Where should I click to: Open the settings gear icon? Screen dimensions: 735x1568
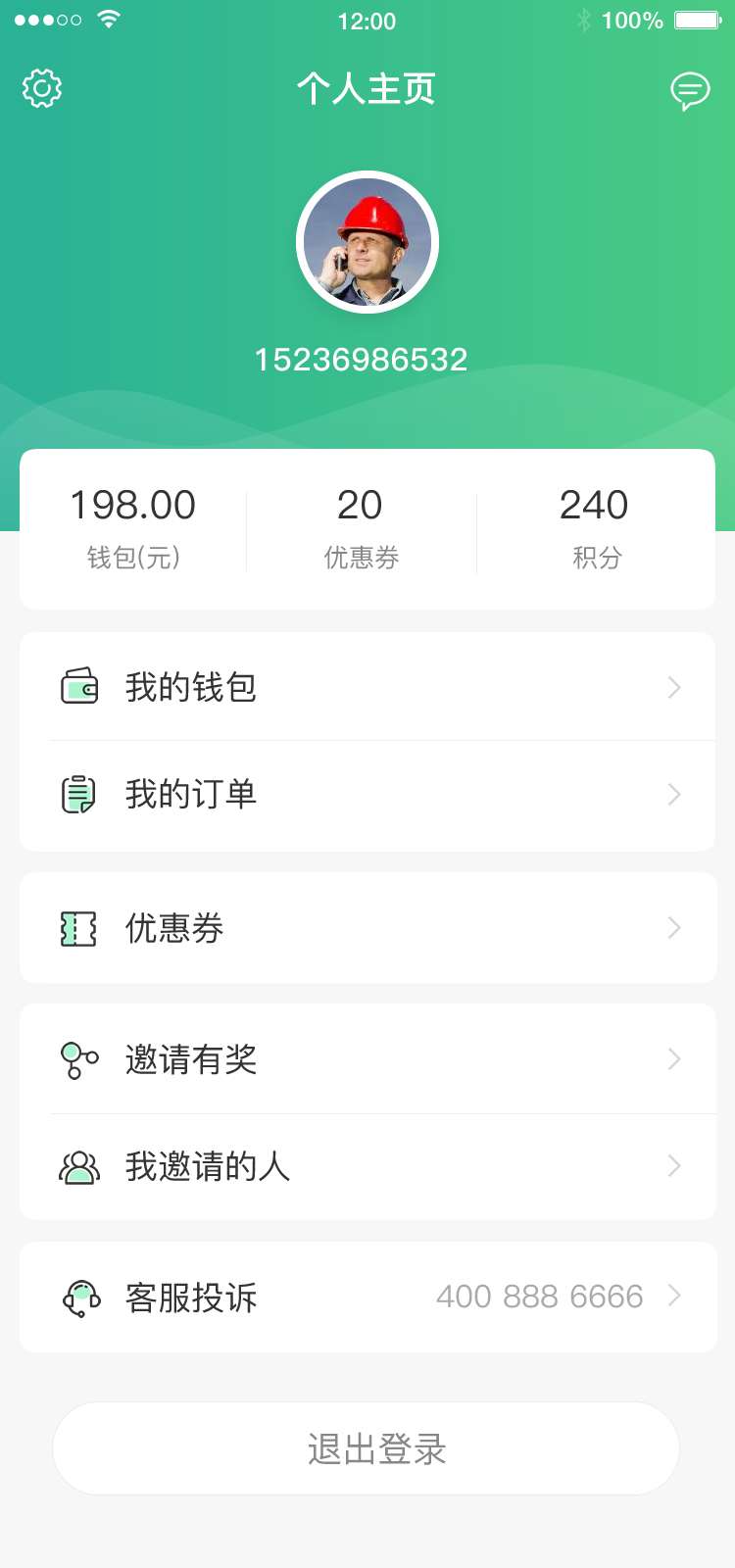(x=42, y=88)
